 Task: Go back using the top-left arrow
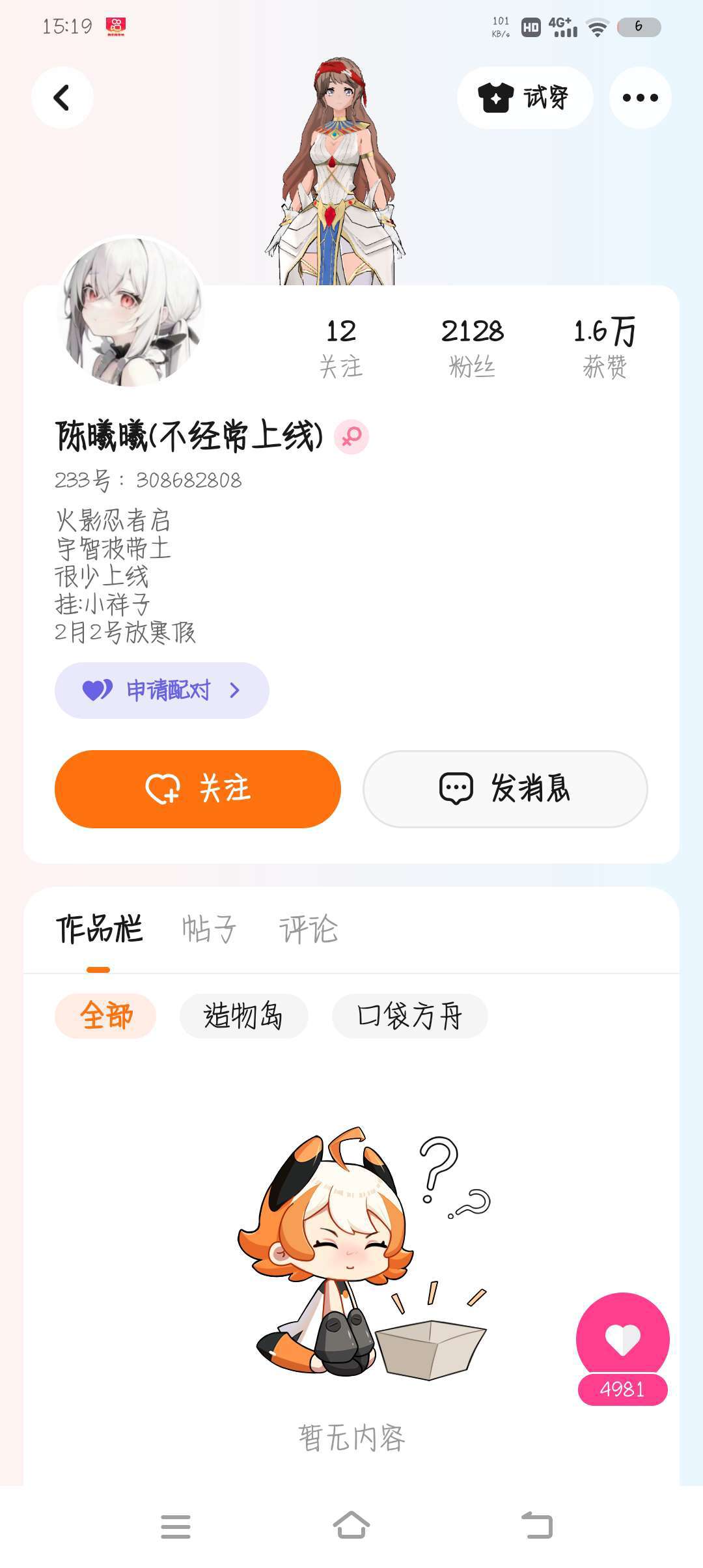pyautogui.click(x=62, y=98)
